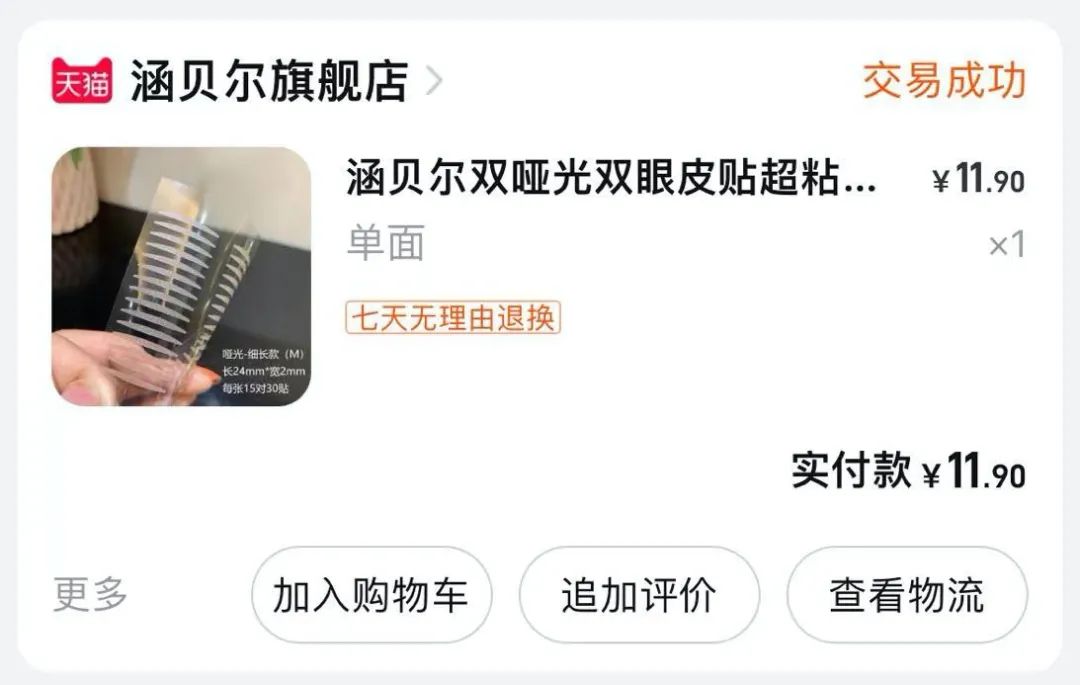
Task: Open the 更多 options
Action: [90, 595]
